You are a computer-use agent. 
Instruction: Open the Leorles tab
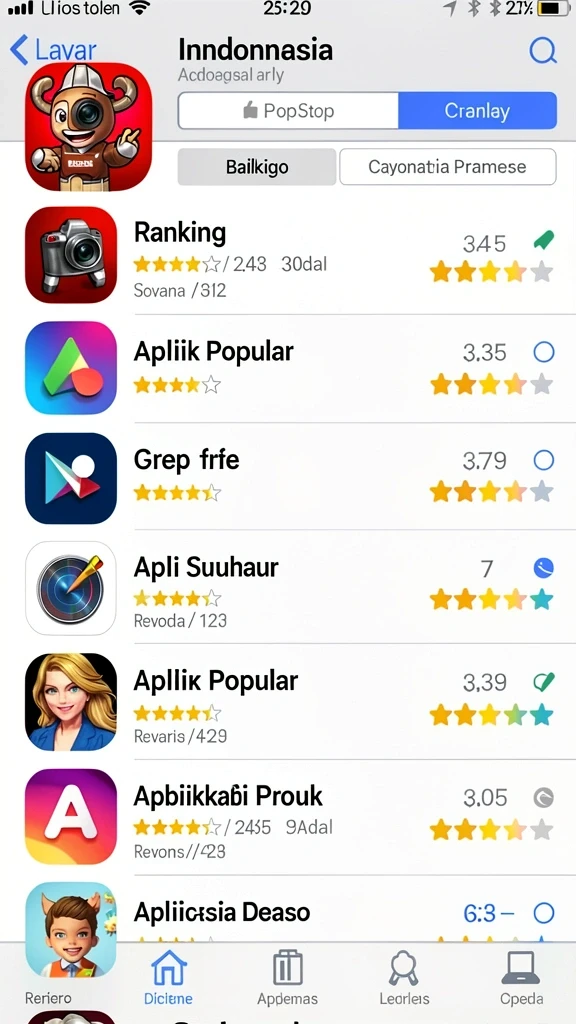click(404, 977)
